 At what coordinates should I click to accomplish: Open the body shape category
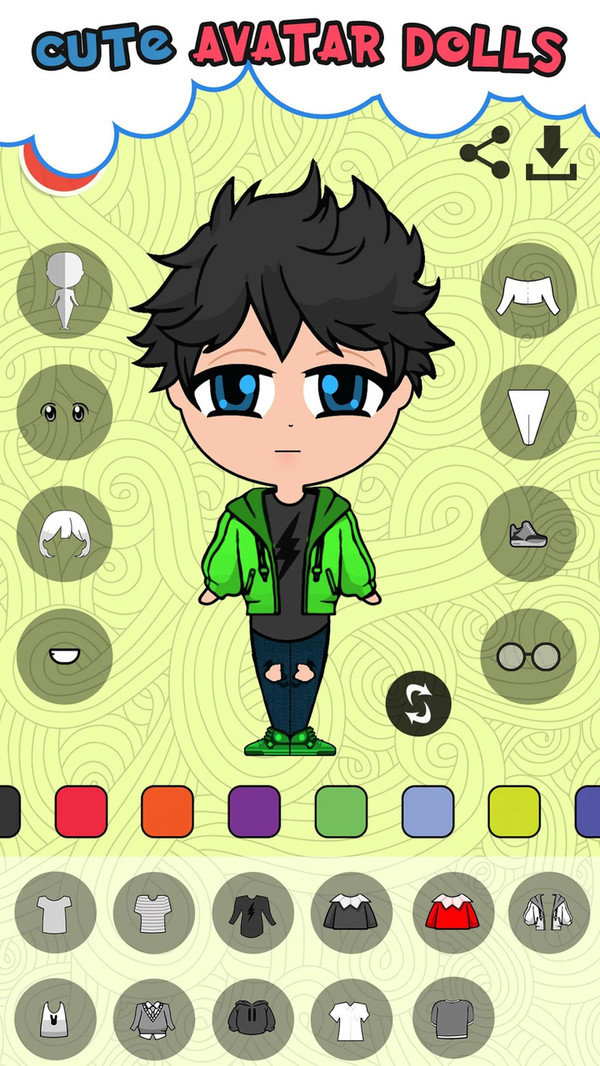(x=65, y=290)
